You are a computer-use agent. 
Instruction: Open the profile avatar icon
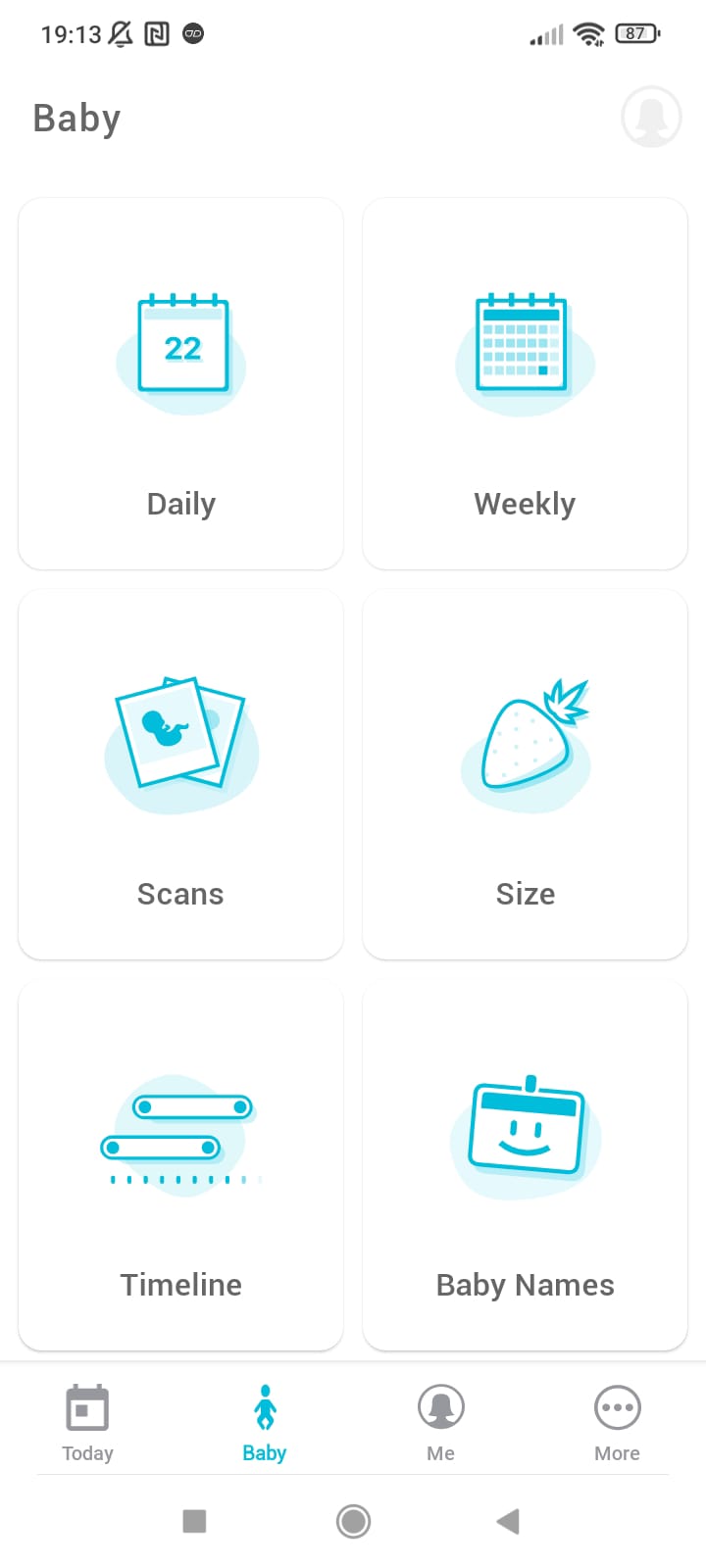tap(651, 117)
